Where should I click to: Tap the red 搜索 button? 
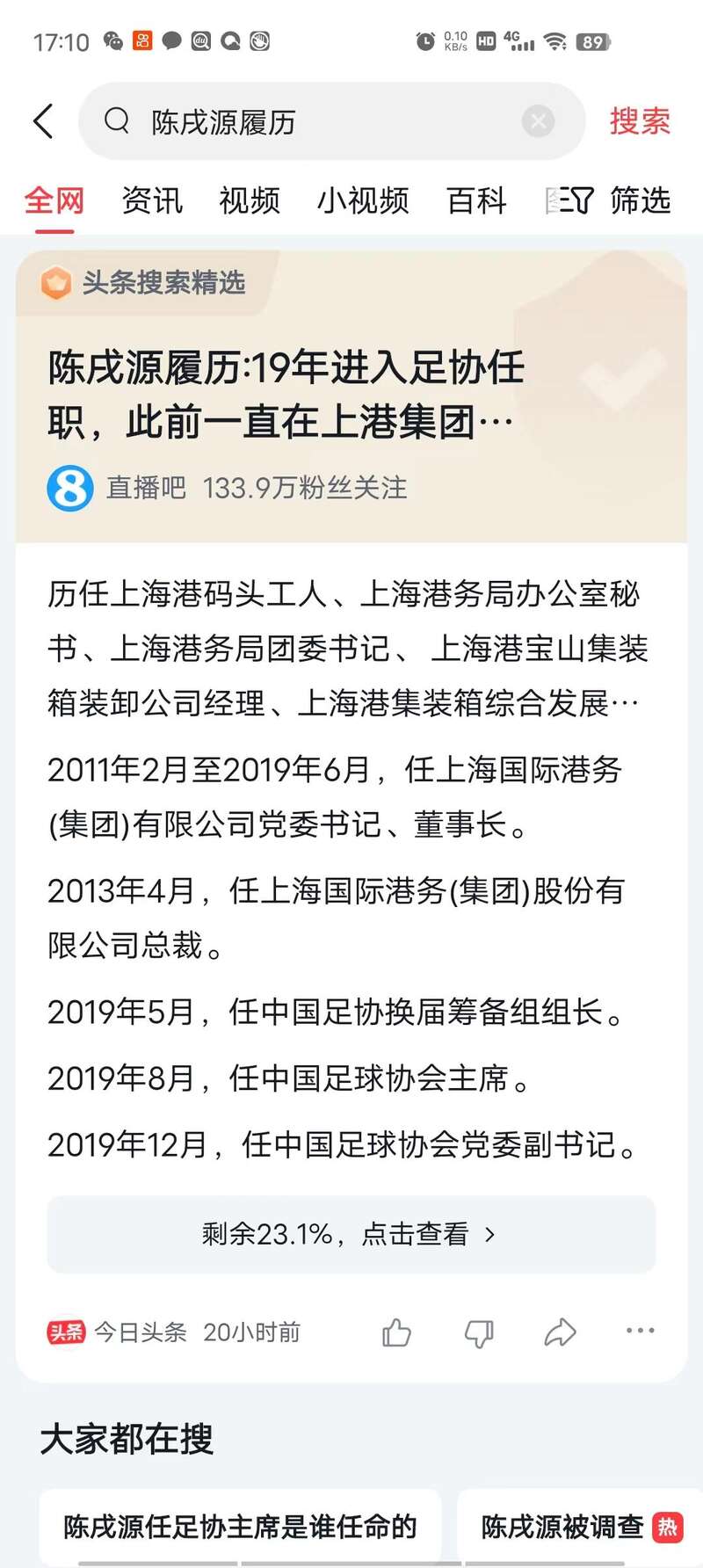tap(640, 121)
